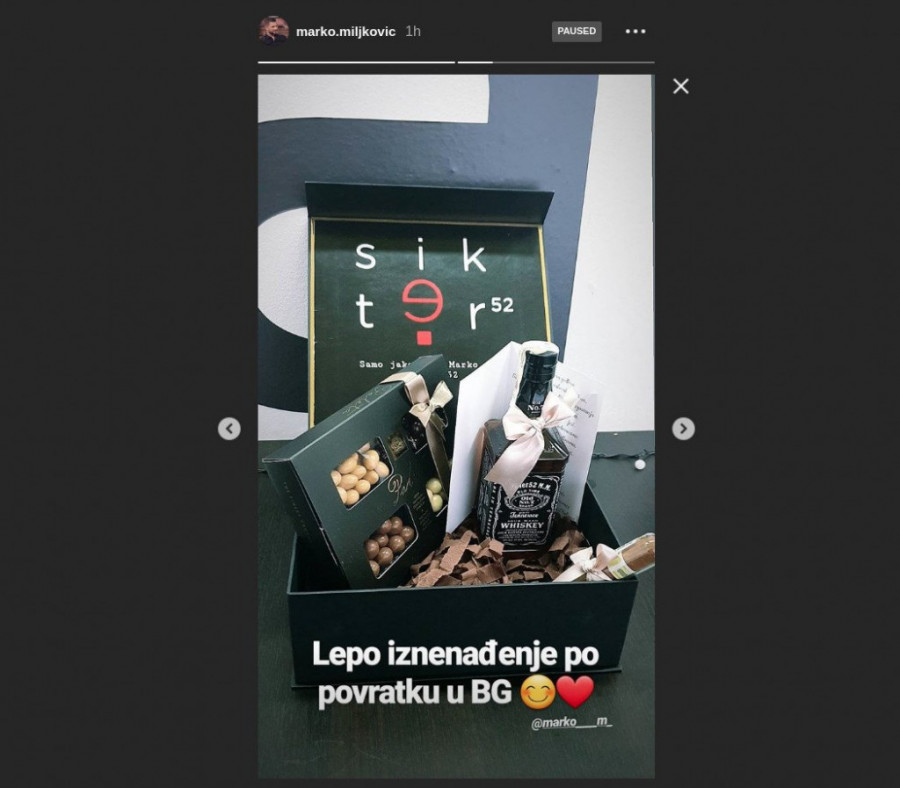The image size is (900, 788).
Task: Open the three-dot options menu
Action: pos(635,31)
